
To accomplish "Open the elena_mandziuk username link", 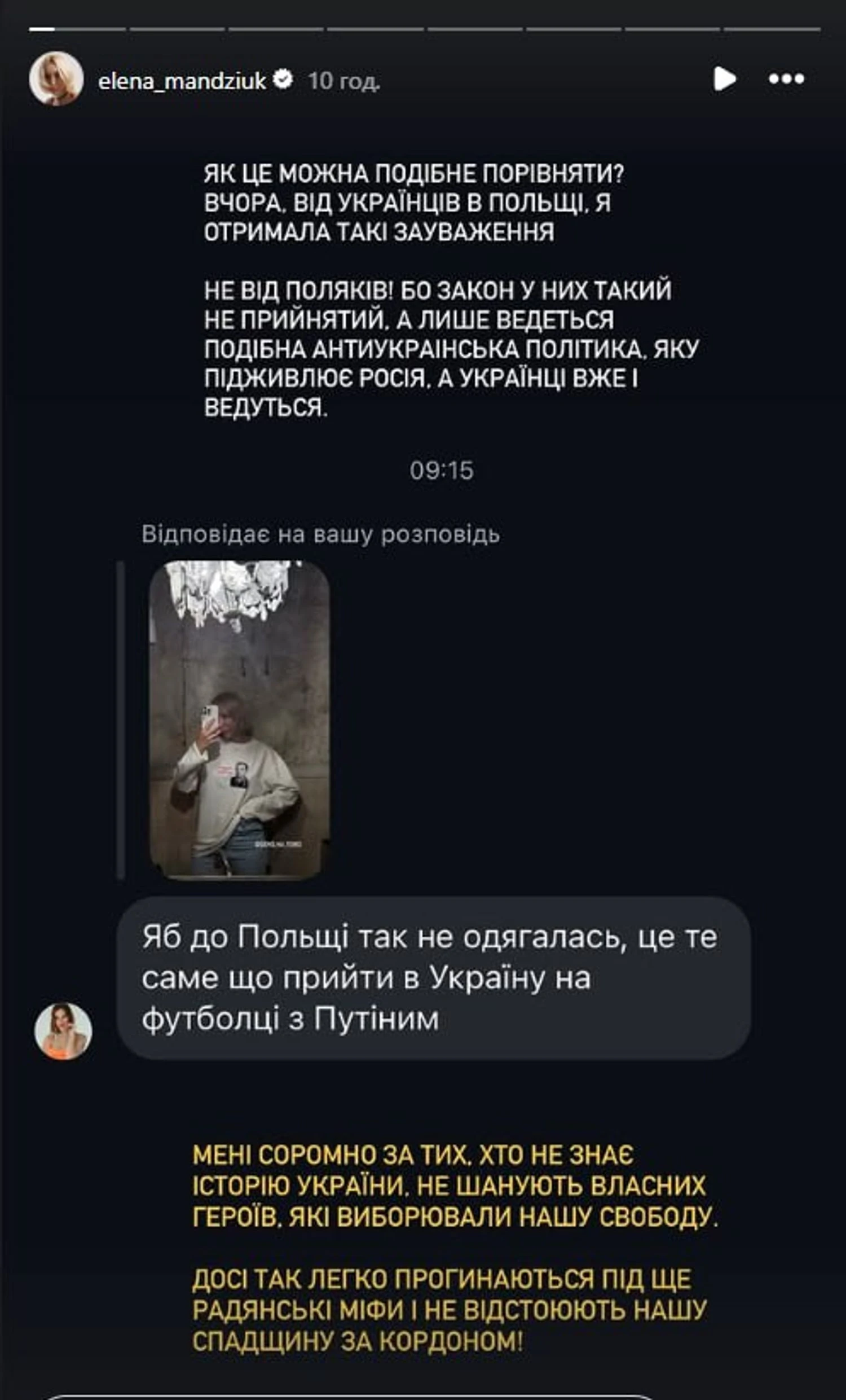I will [182, 81].
